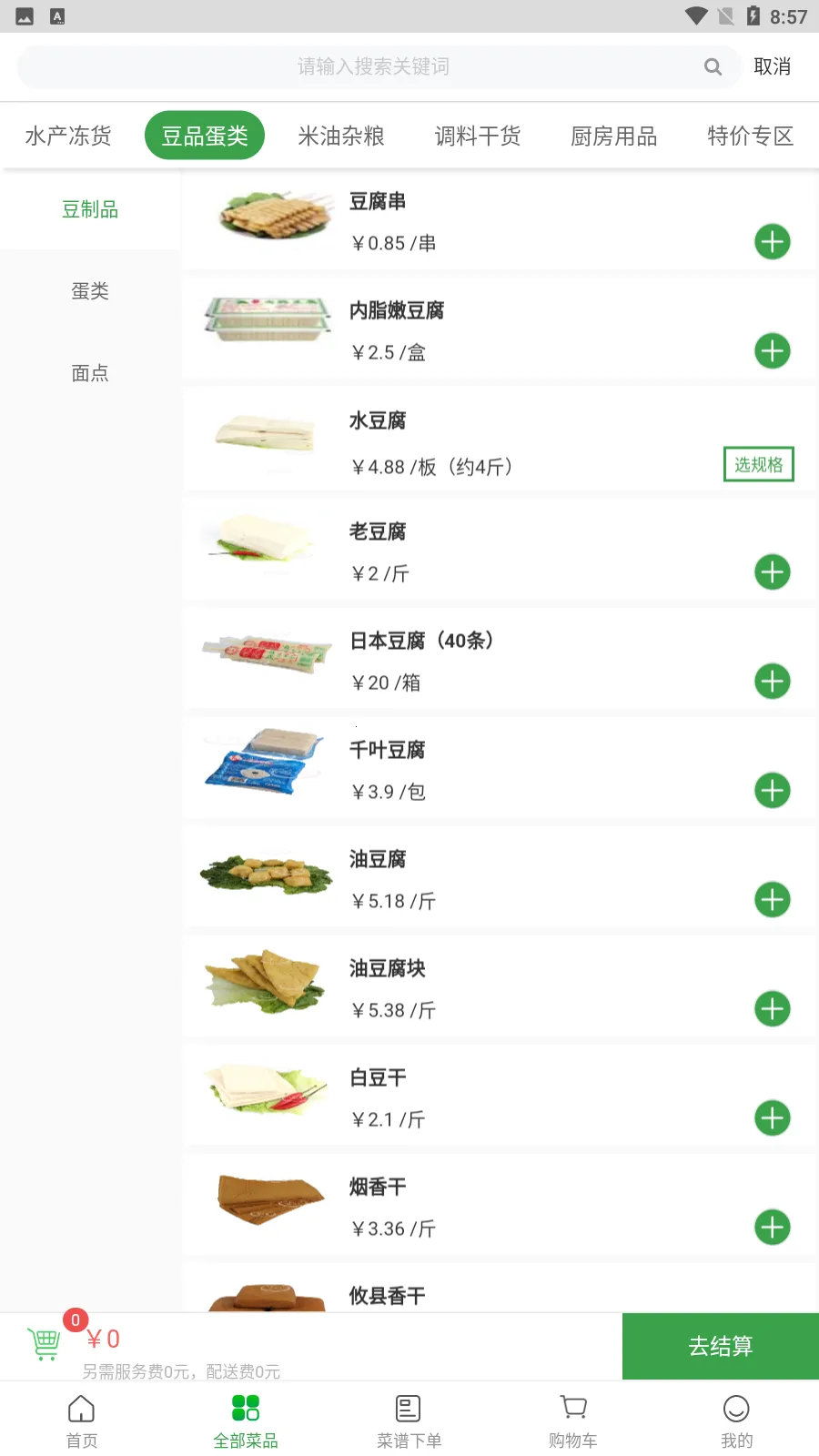
Task: Select 面点 in the left sidebar
Action: point(90,373)
